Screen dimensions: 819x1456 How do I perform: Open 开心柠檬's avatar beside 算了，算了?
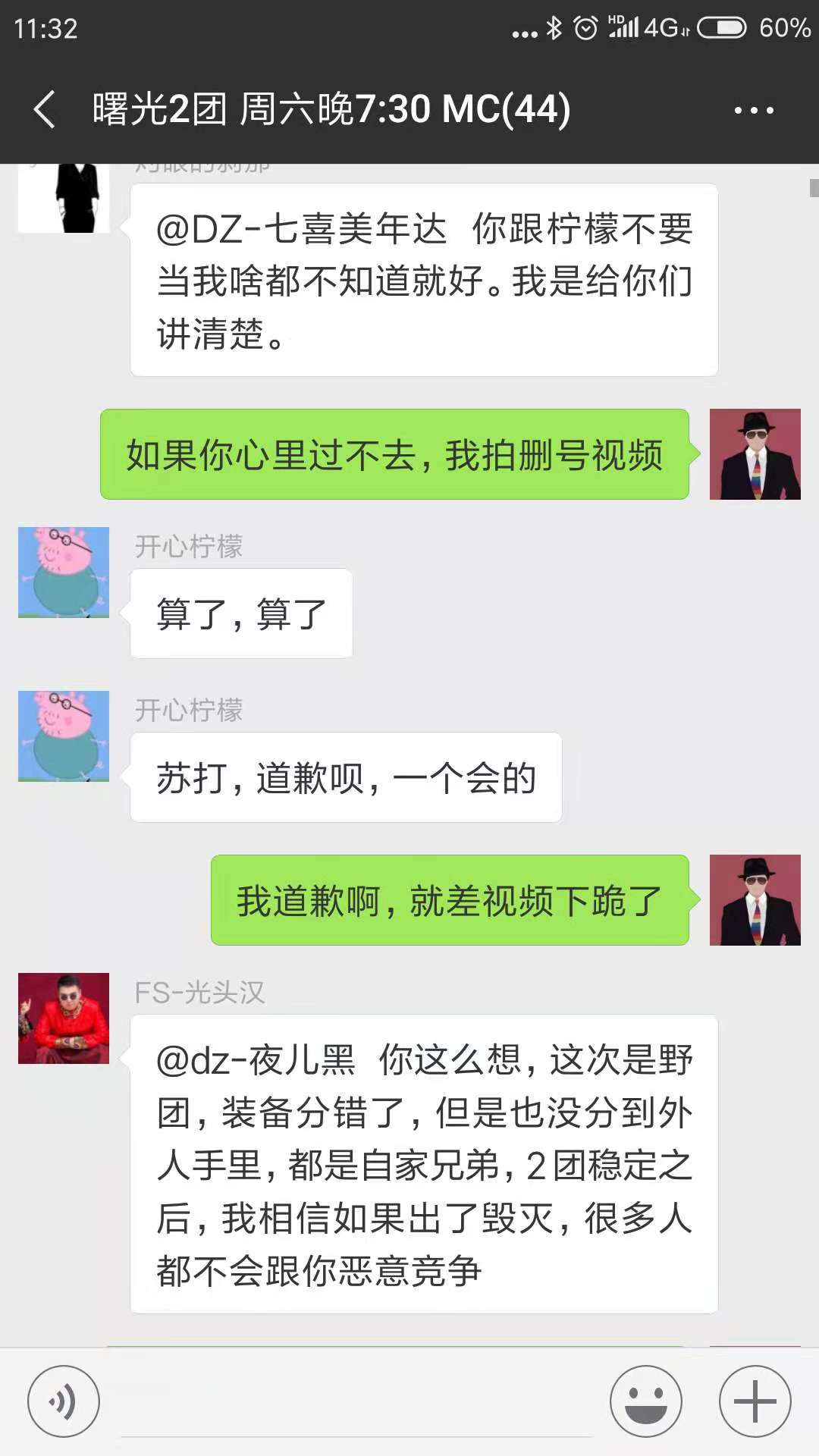64,573
